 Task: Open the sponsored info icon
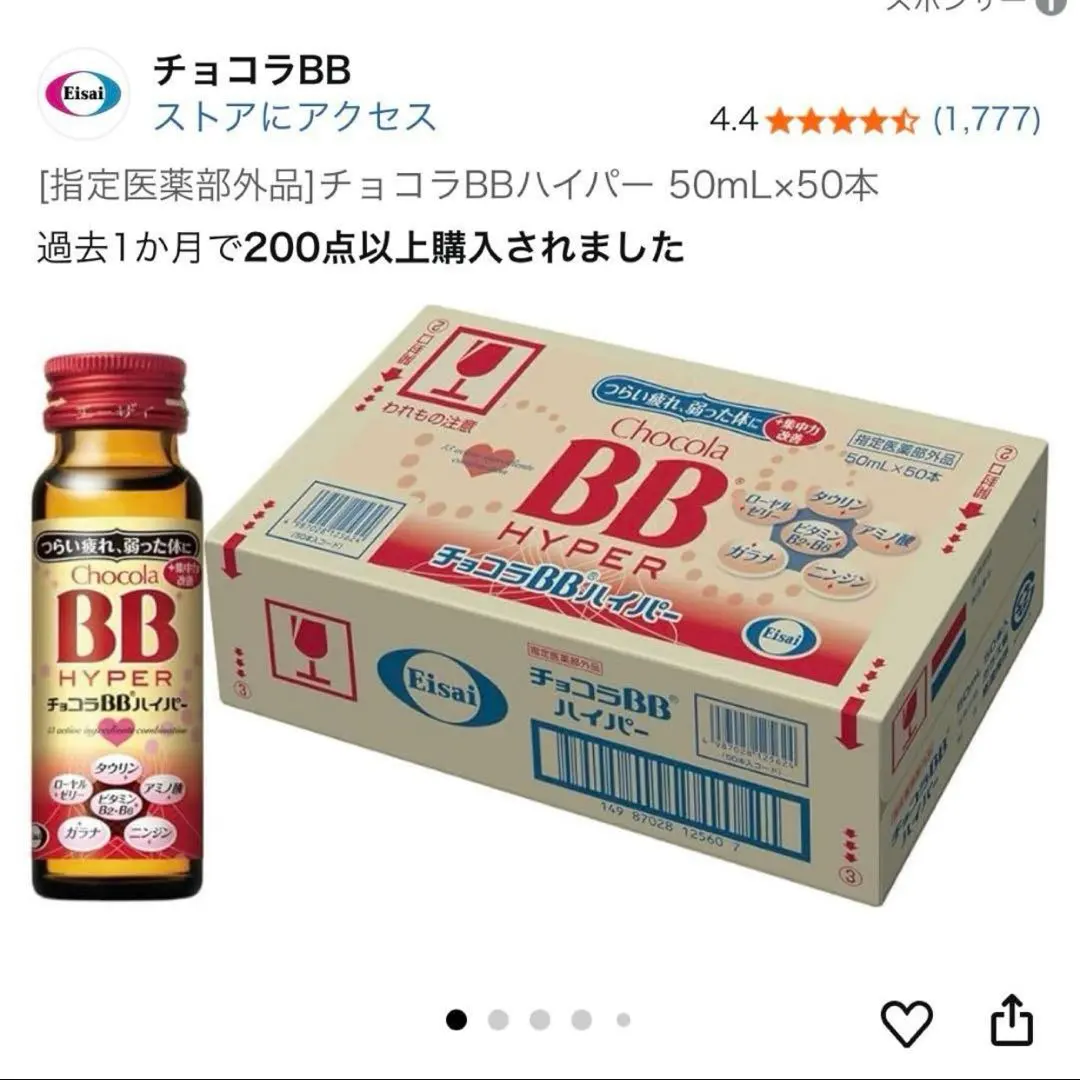tap(1048, 6)
